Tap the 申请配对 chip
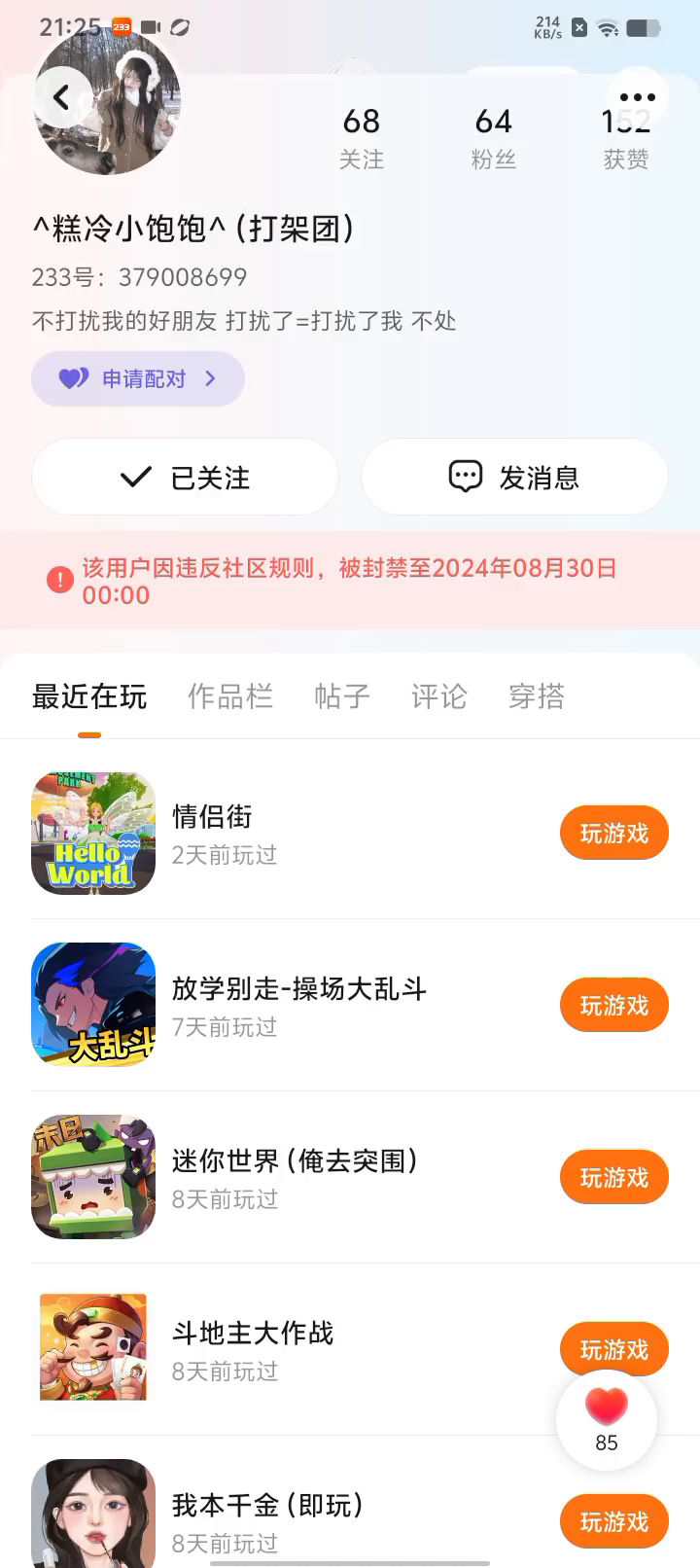700x1568 pixels. 138,378
